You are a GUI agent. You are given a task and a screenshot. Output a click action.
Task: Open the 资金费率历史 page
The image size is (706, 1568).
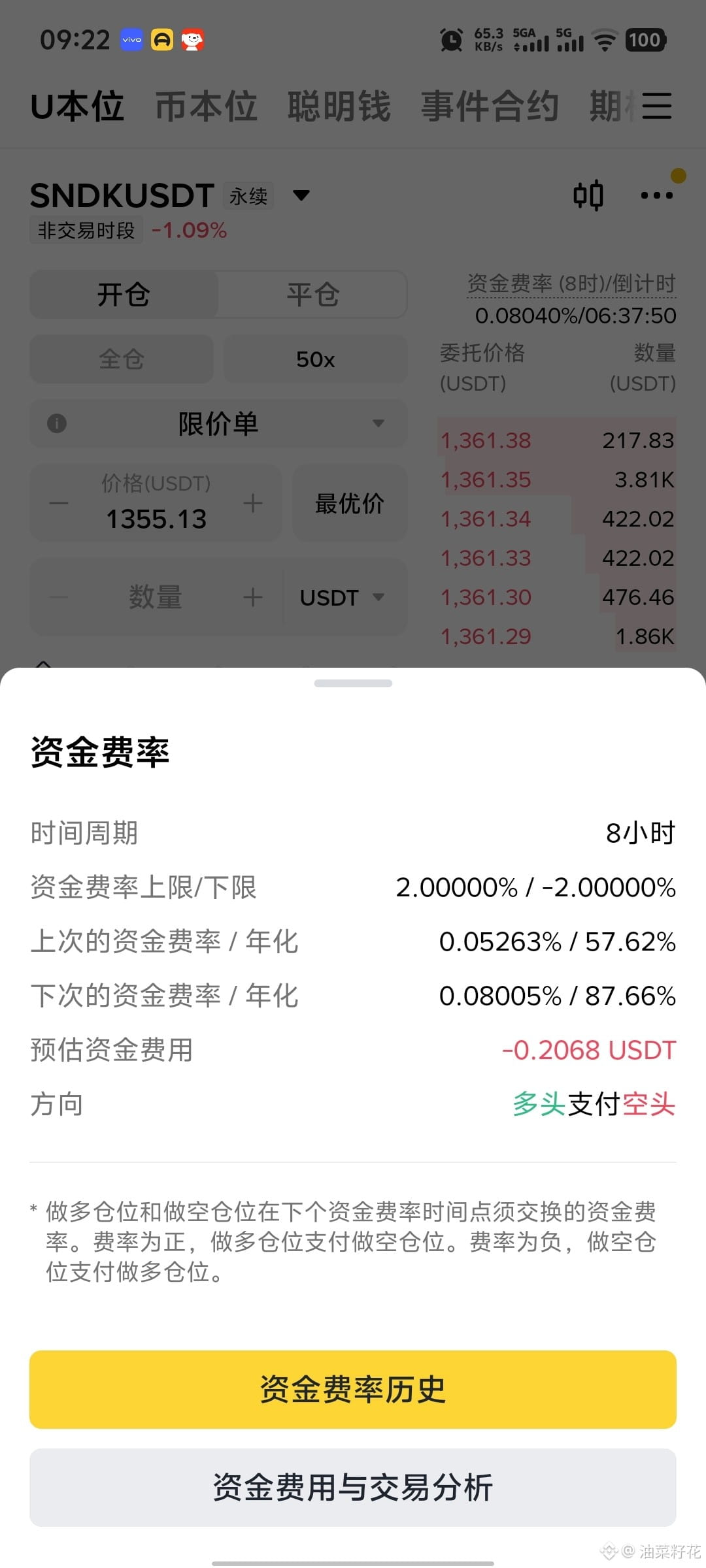click(353, 1390)
